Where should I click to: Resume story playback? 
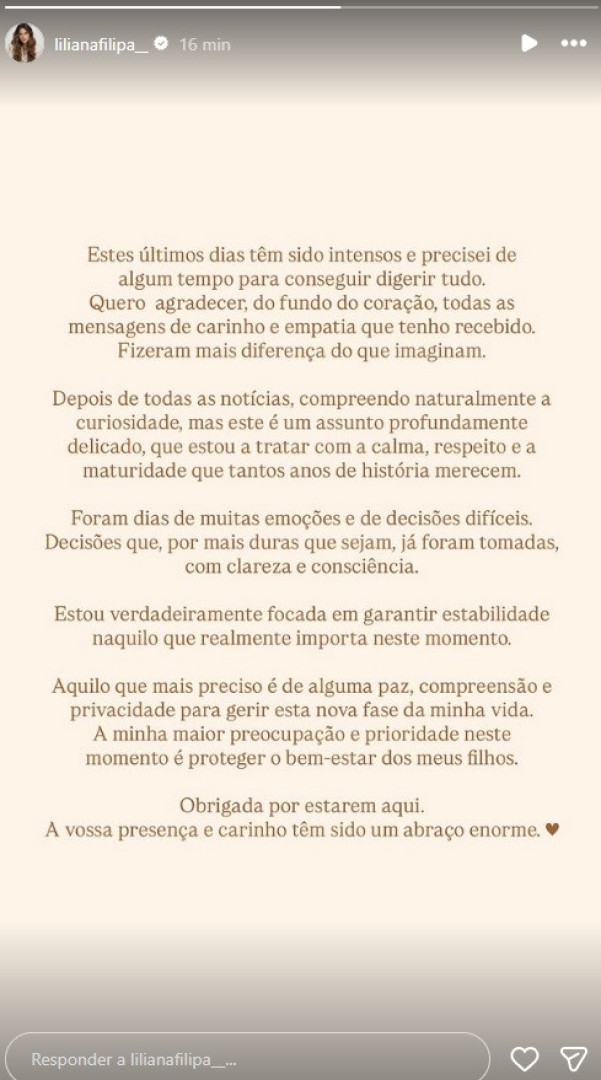529,43
